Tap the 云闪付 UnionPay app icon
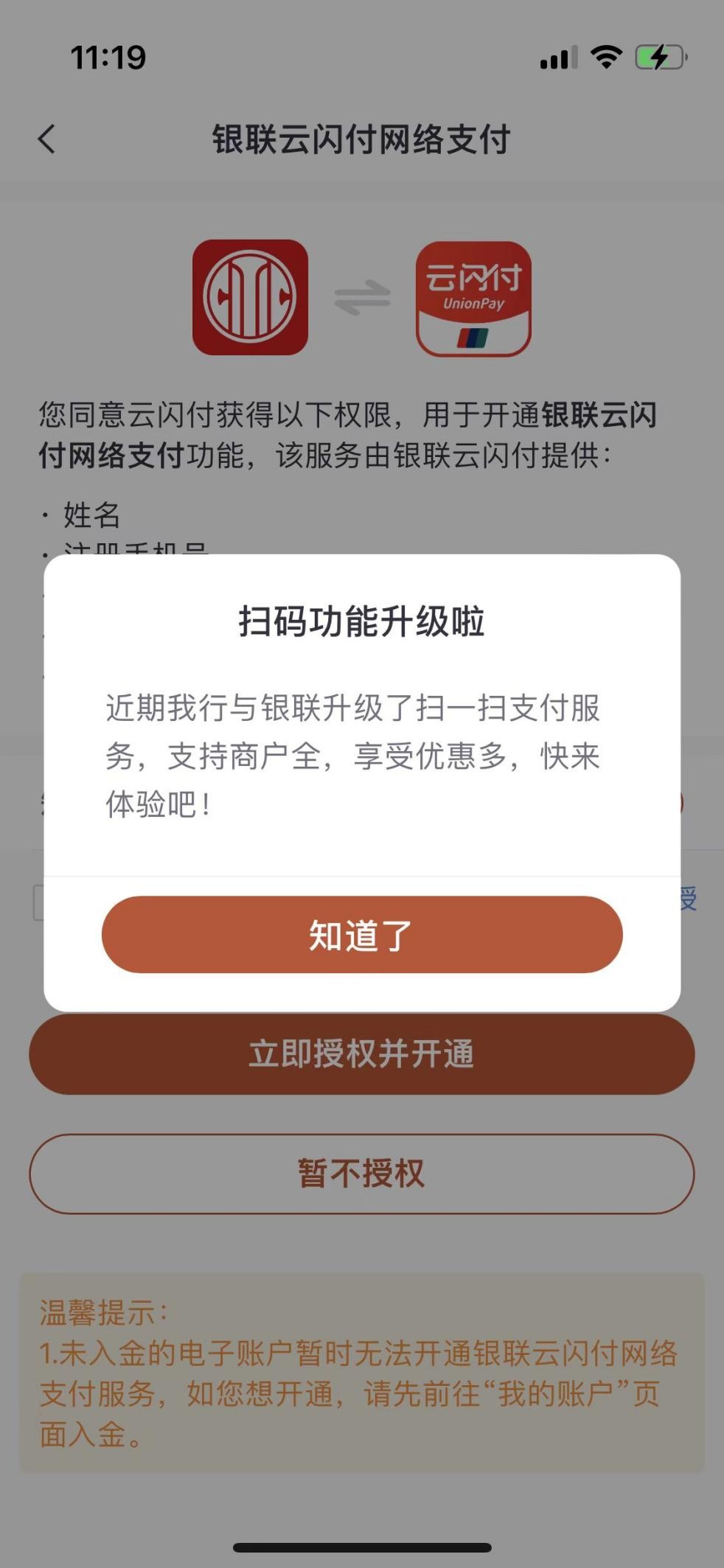Viewport: 724px width, 1568px height. coord(475,297)
